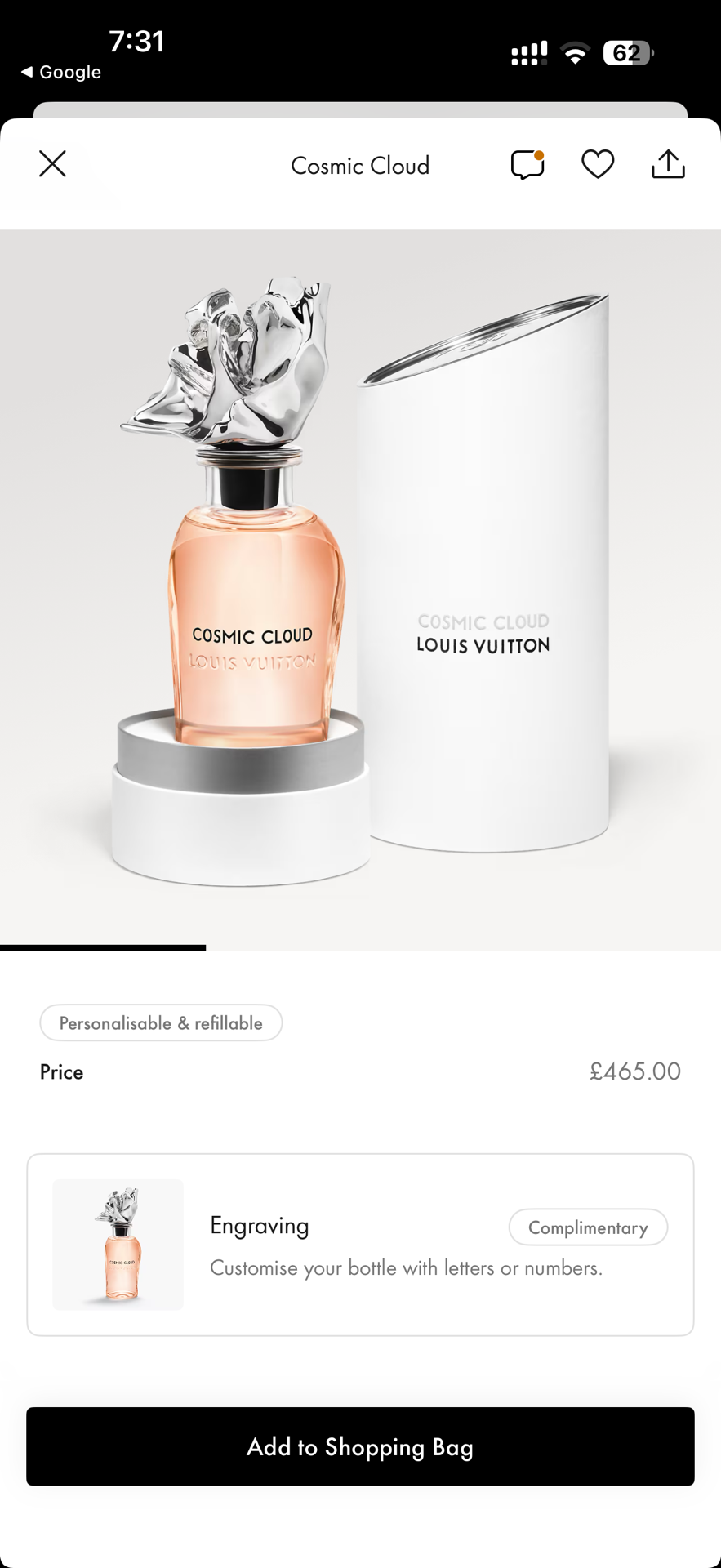Viewport: 721px width, 1568px height.
Task: Open the chat advisor icon
Action: pyautogui.click(x=527, y=164)
